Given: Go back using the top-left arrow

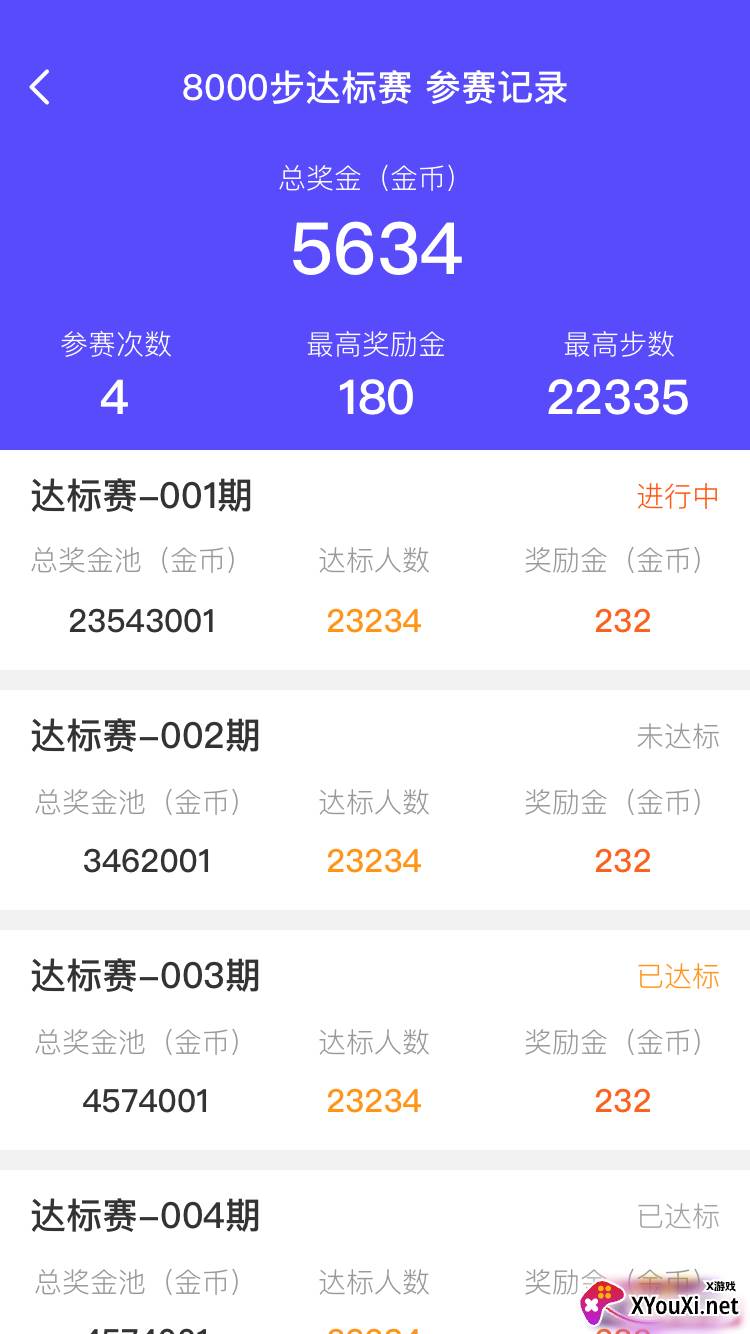Looking at the screenshot, I should click(x=40, y=88).
